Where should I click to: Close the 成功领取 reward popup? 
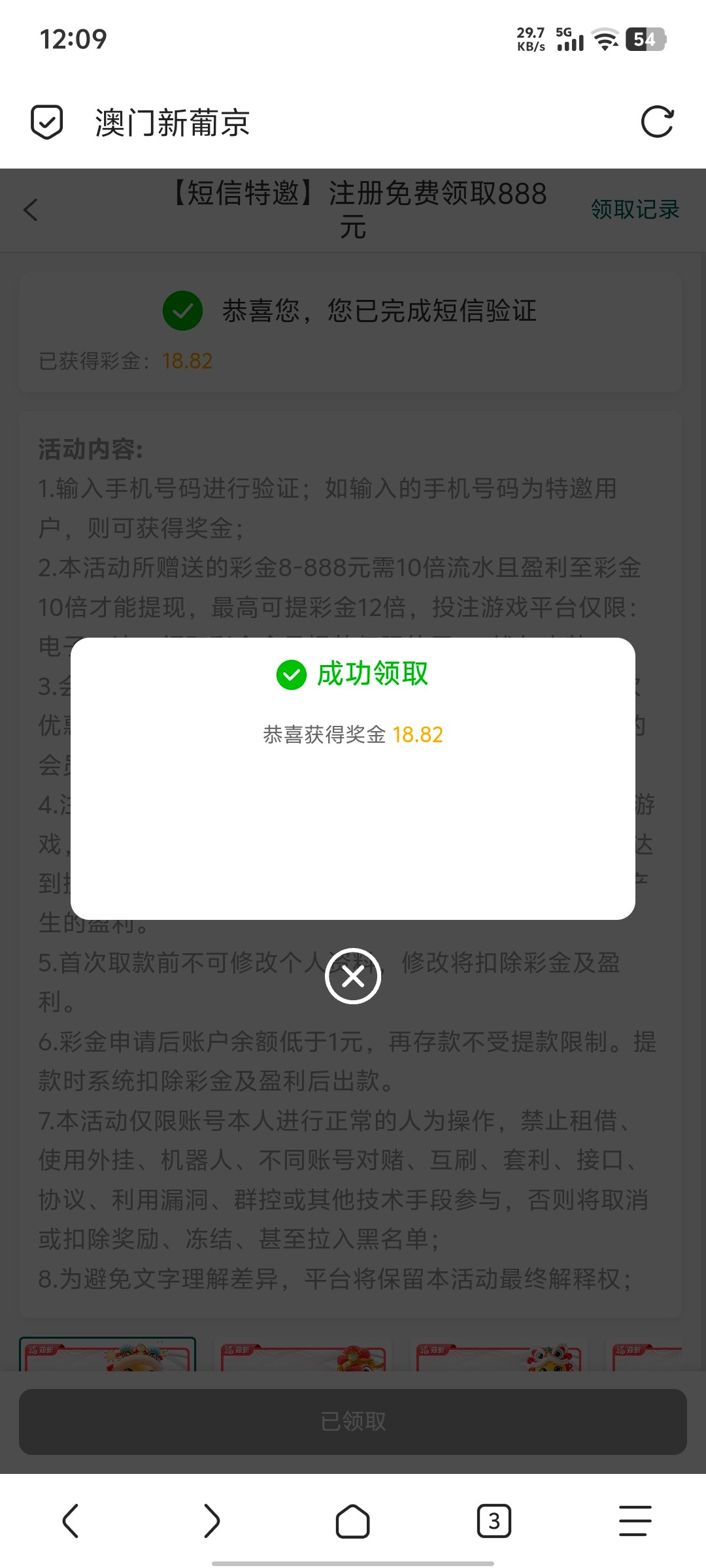[353, 976]
